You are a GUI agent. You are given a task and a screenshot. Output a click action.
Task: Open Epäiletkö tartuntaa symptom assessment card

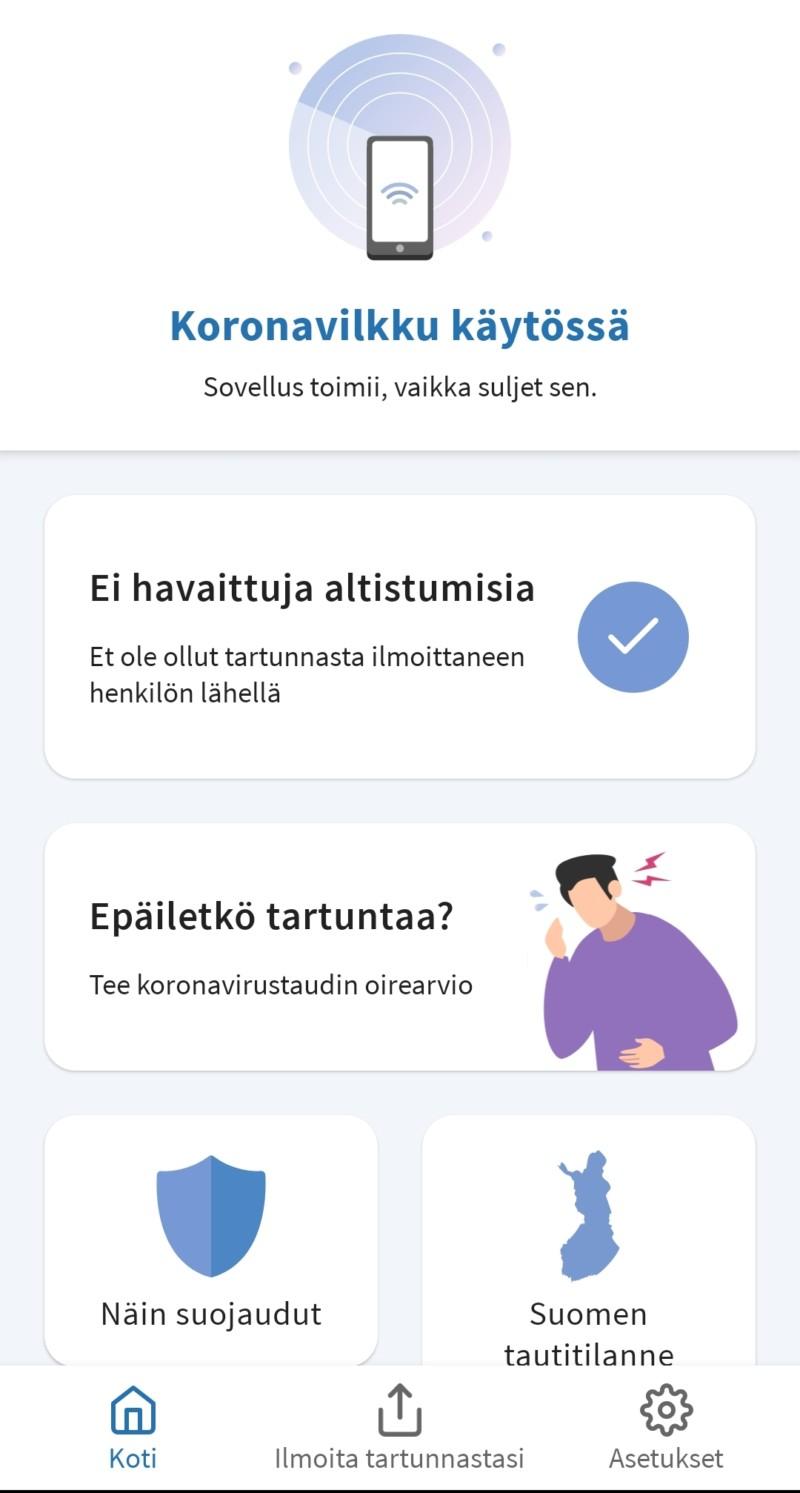(399, 946)
